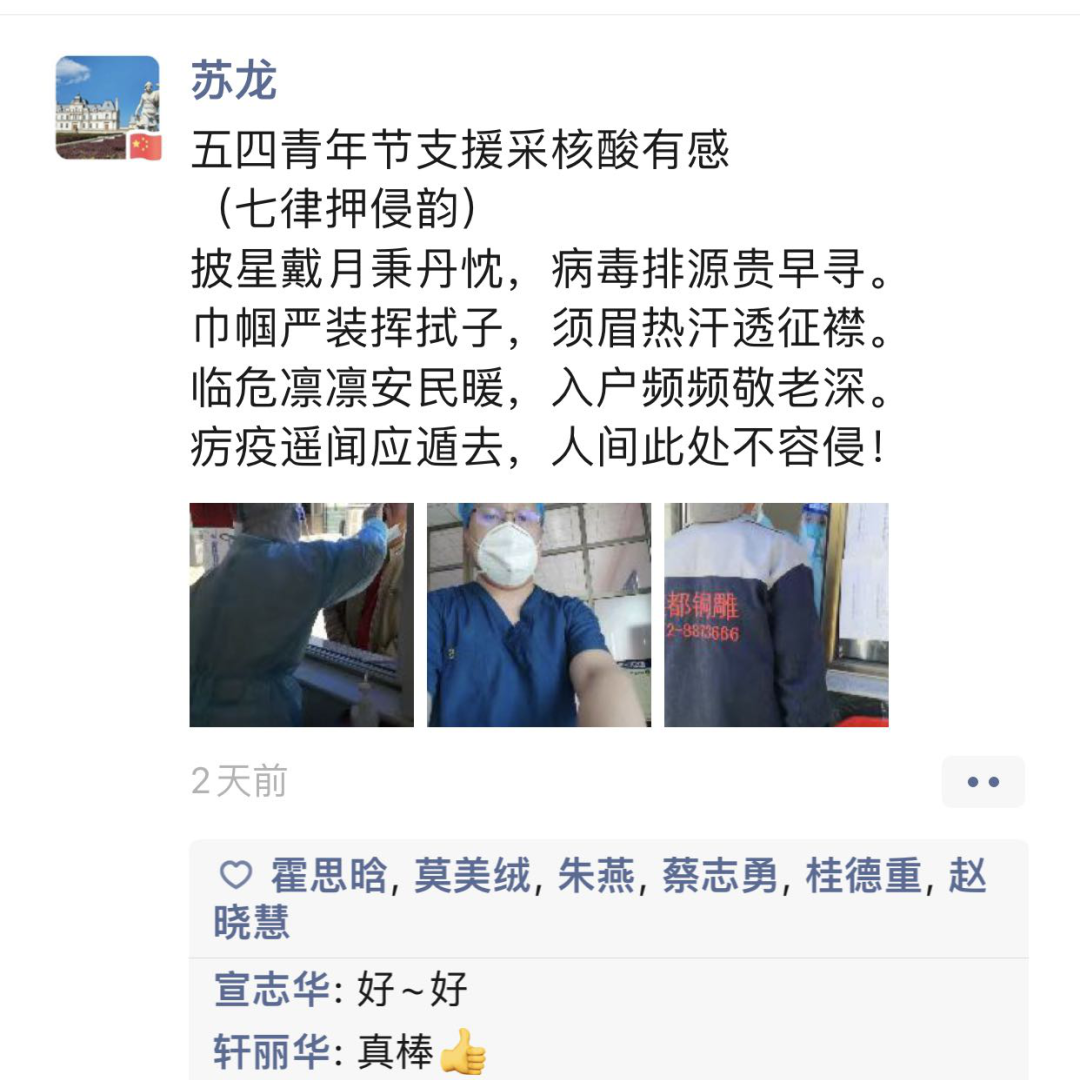Viewport: 1080px width, 1080px height.
Task: View 霍思晗's profile from likes
Action: point(328,877)
